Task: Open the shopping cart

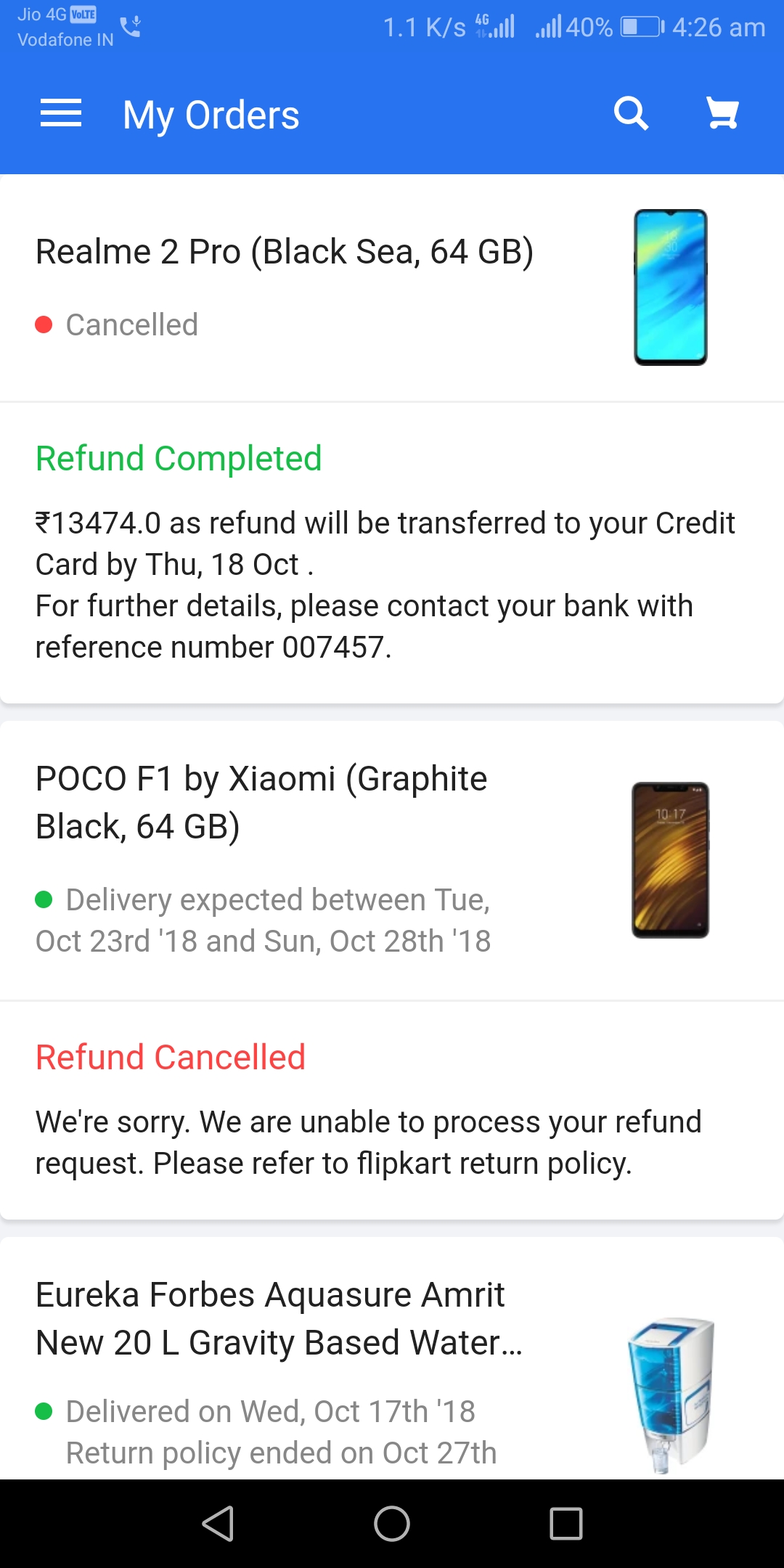Action: point(722,114)
